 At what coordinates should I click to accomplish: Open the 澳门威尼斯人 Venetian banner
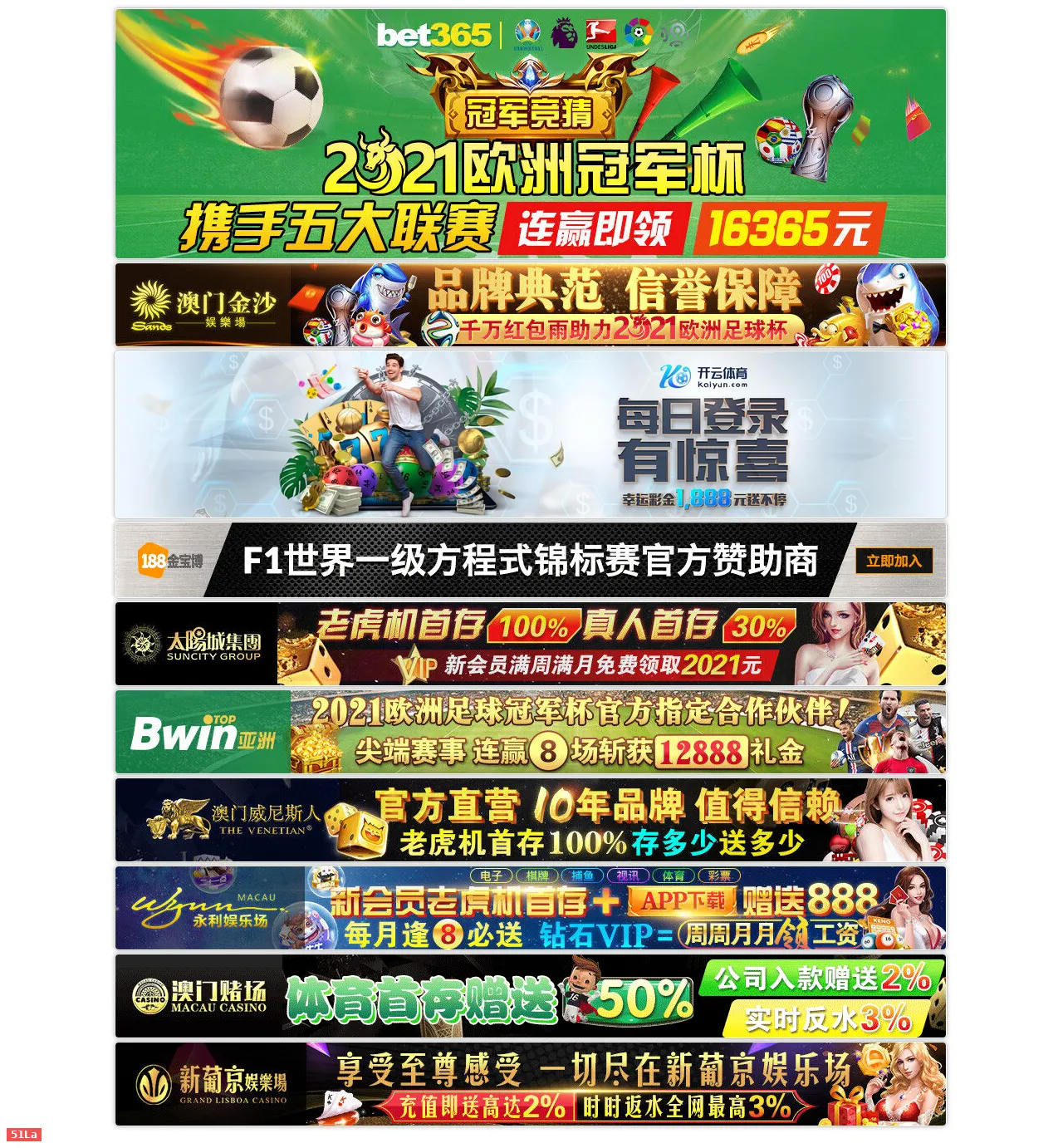point(530,820)
